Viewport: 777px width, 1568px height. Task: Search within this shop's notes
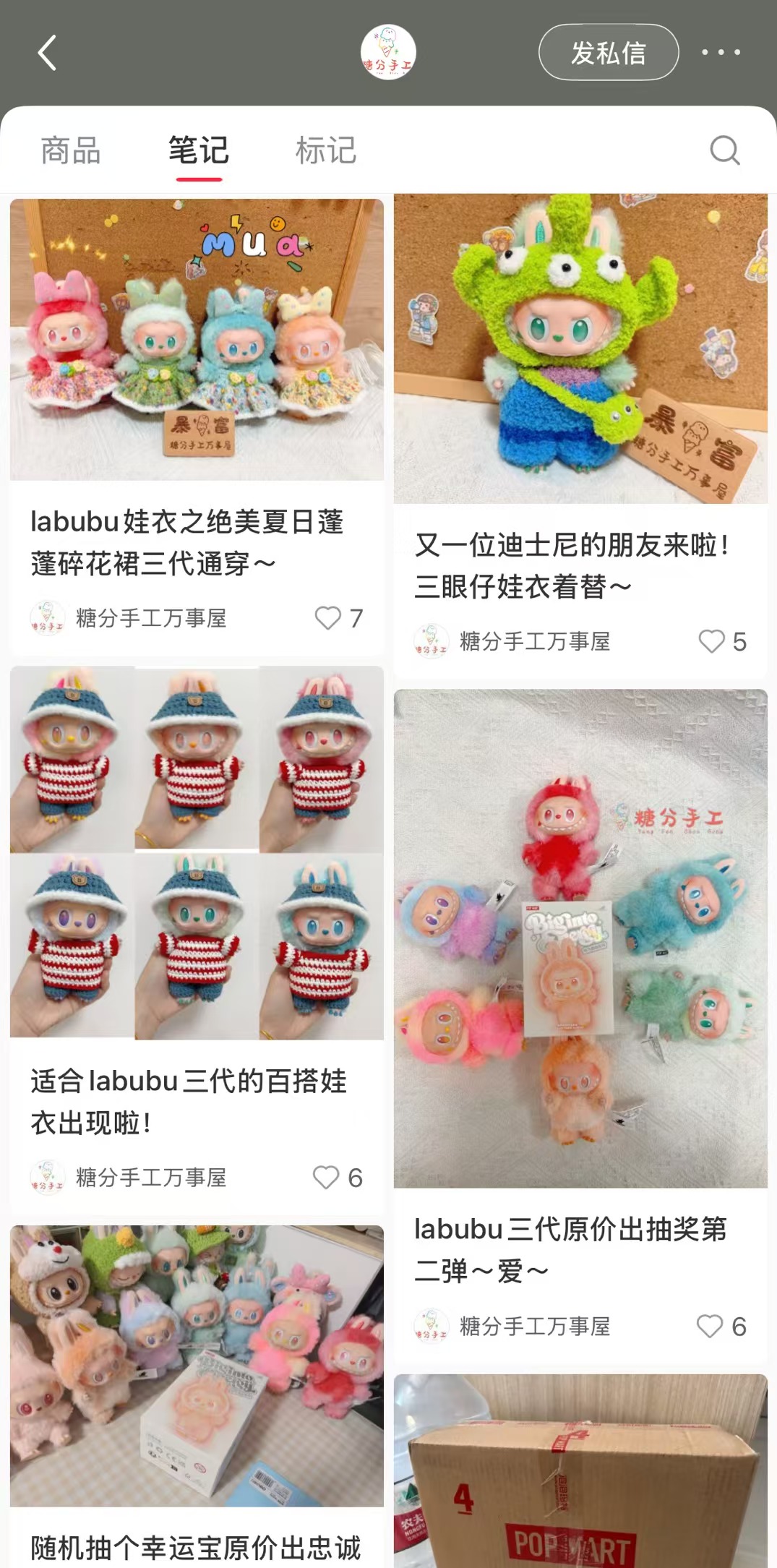pos(724,150)
